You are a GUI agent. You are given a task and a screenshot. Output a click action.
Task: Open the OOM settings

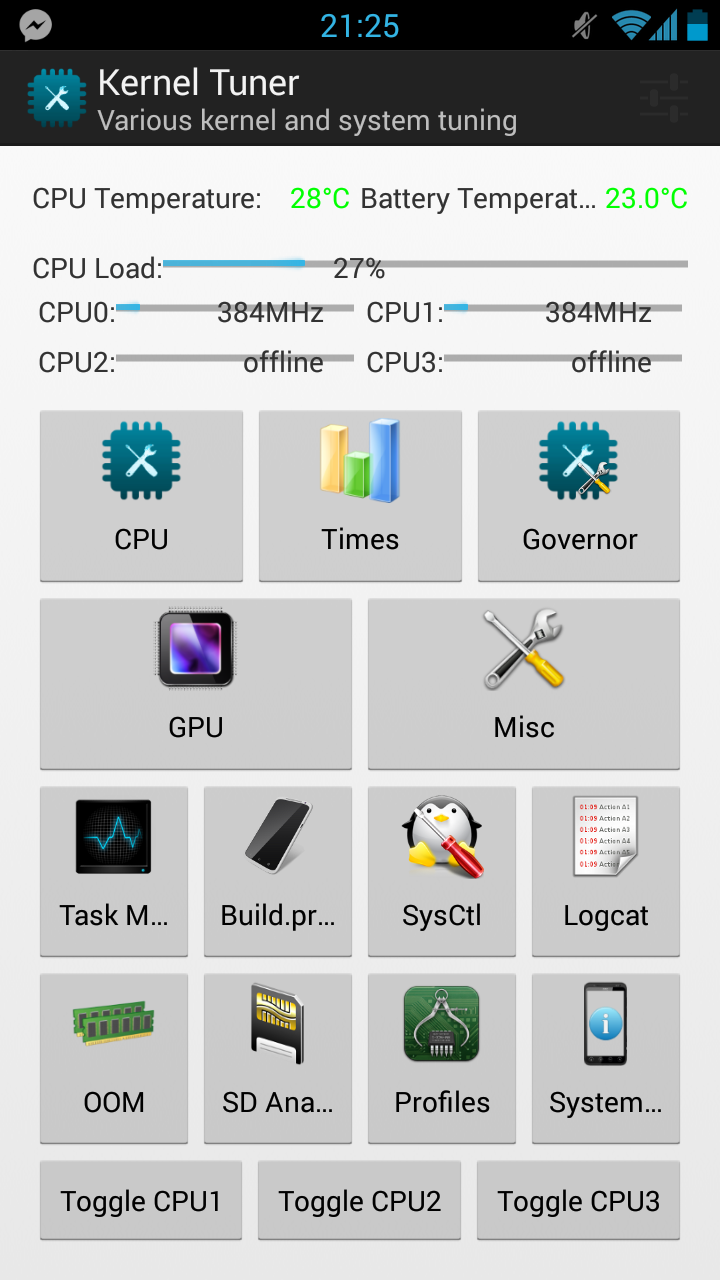point(114,1058)
